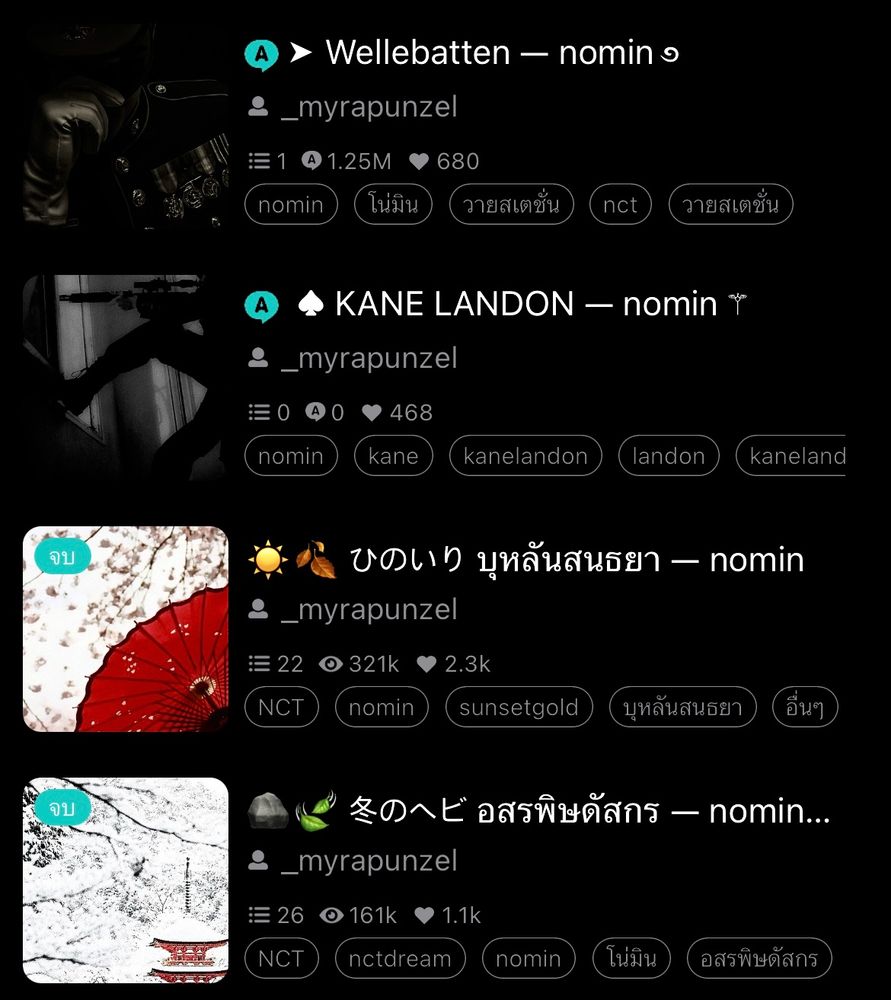Select the kanelandon tag chip
891x1000 pixels.
coord(525,456)
